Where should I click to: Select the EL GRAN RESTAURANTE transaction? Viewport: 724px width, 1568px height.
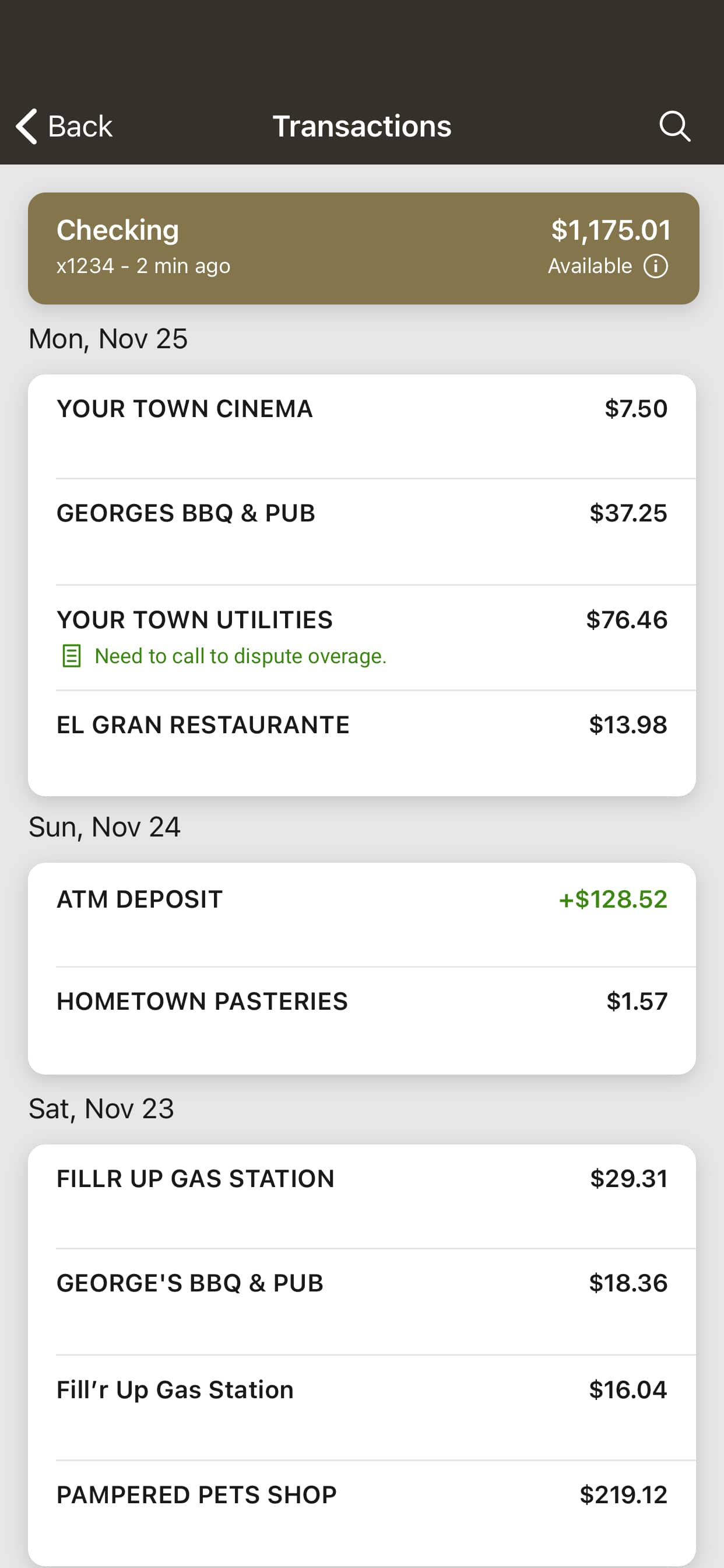click(362, 743)
